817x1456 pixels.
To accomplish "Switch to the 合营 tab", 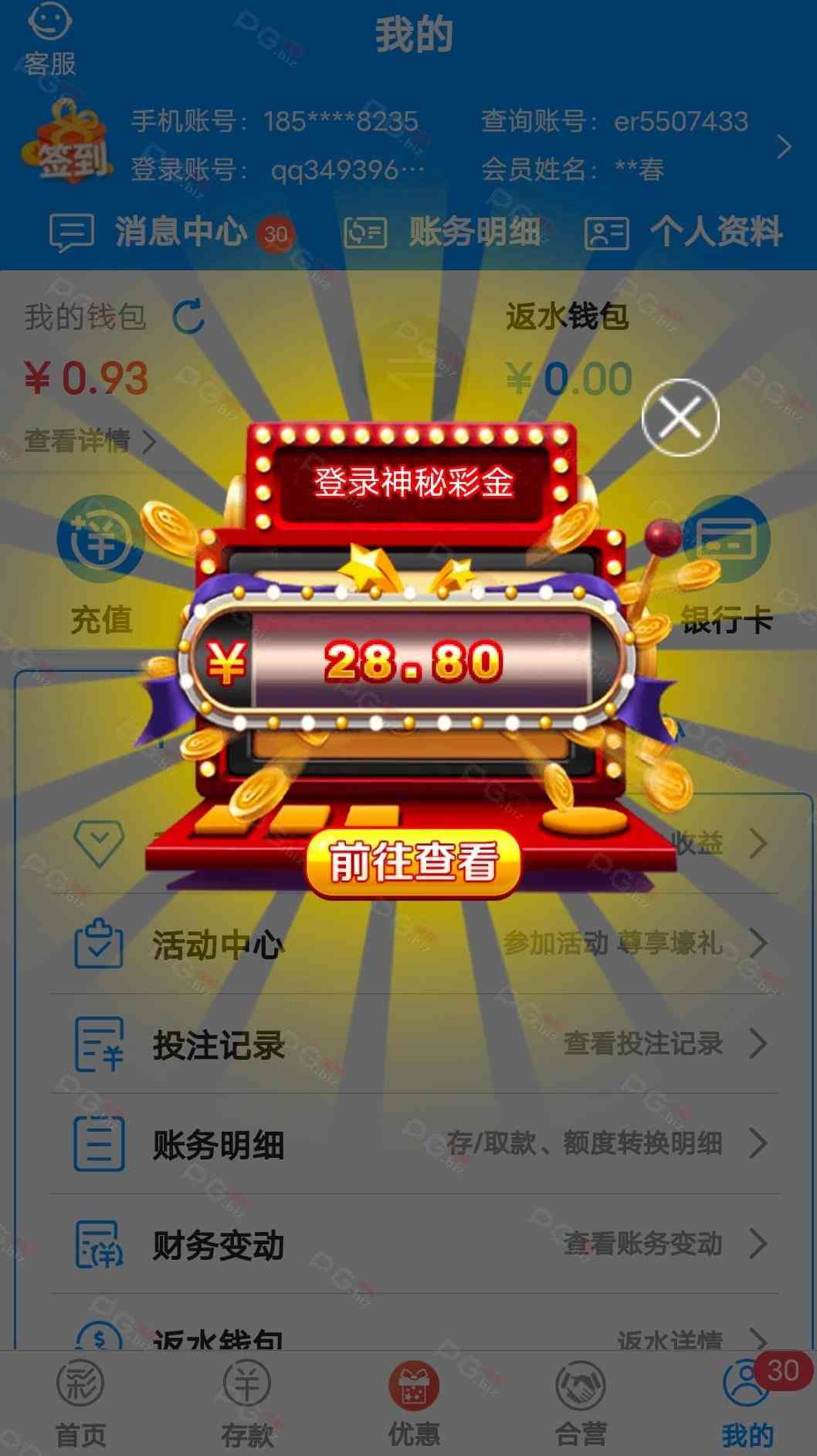I will pyautogui.click(x=581, y=1403).
